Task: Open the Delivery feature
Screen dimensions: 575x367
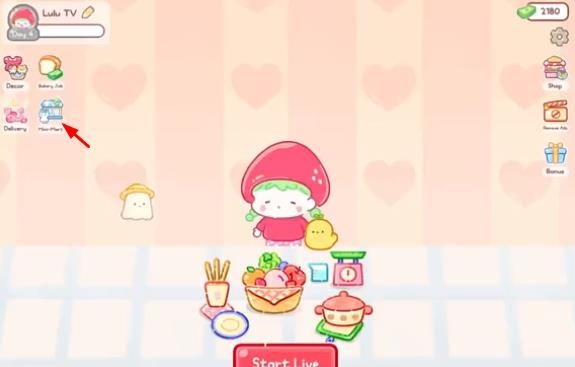Action: tap(15, 115)
